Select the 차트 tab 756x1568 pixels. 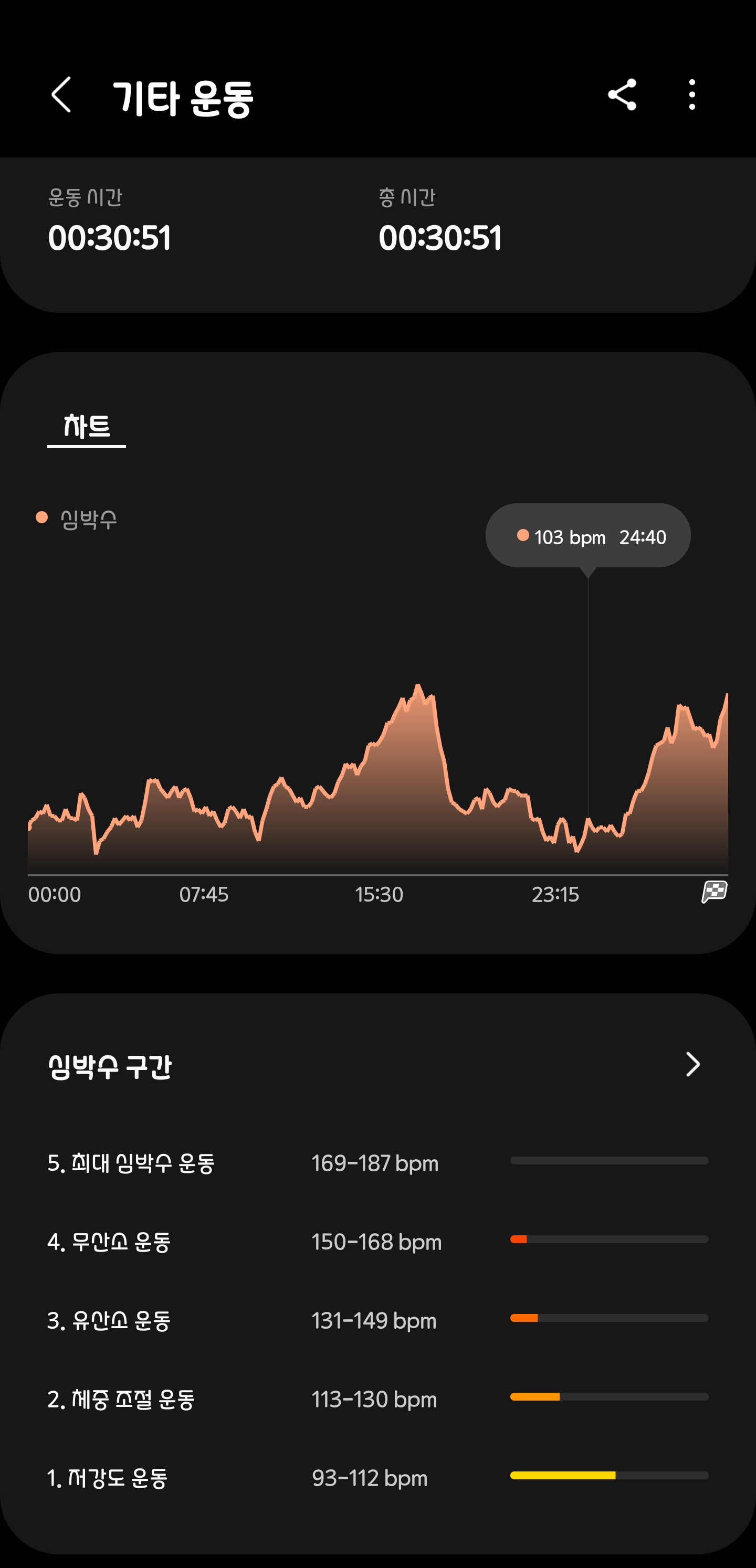coord(87,428)
